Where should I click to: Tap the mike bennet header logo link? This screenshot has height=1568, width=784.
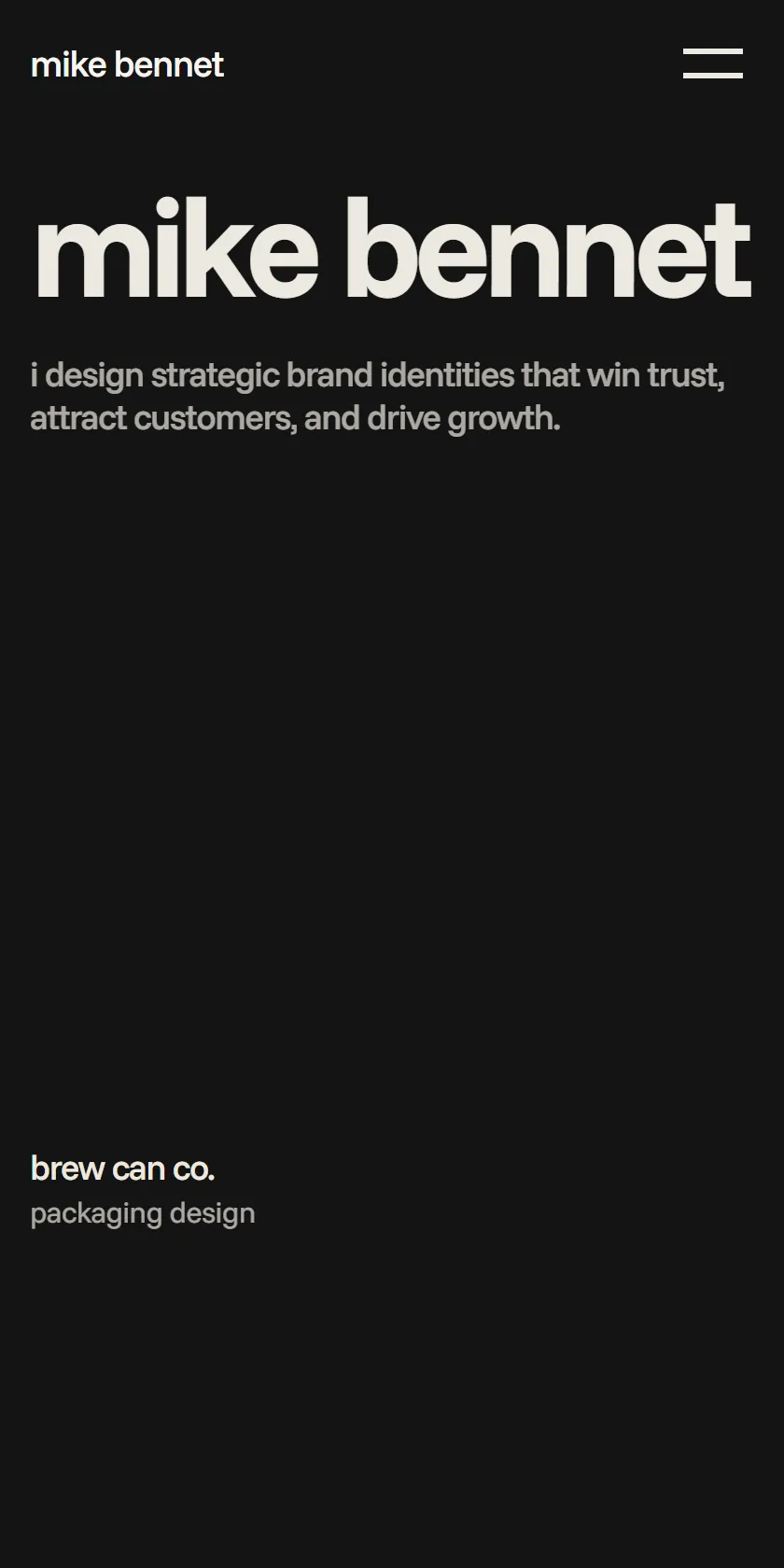(x=127, y=64)
